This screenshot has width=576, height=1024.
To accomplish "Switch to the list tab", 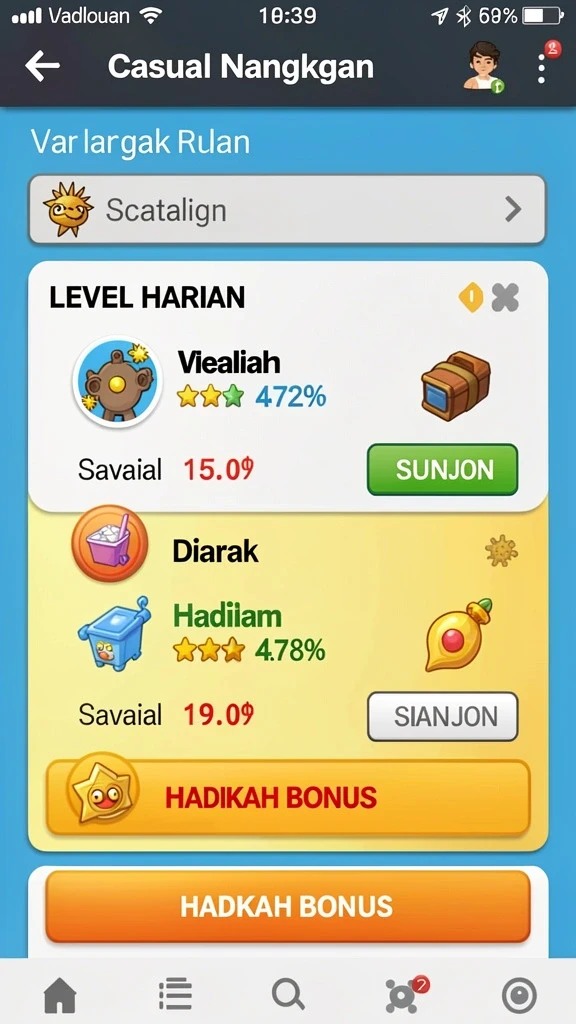I will (x=175, y=995).
